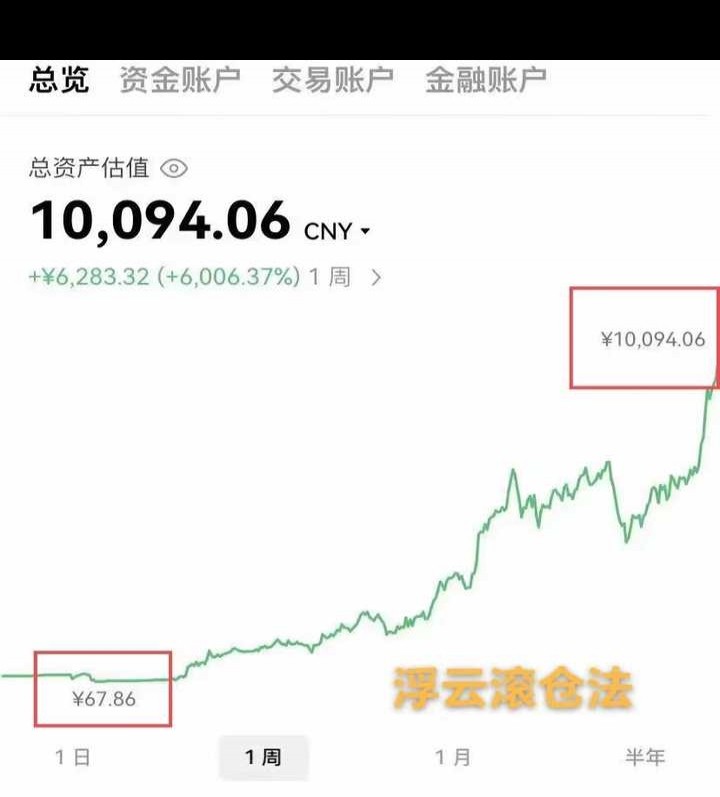Go to the 总览 tab
Viewport: 720px width, 797px height.
(x=59, y=80)
